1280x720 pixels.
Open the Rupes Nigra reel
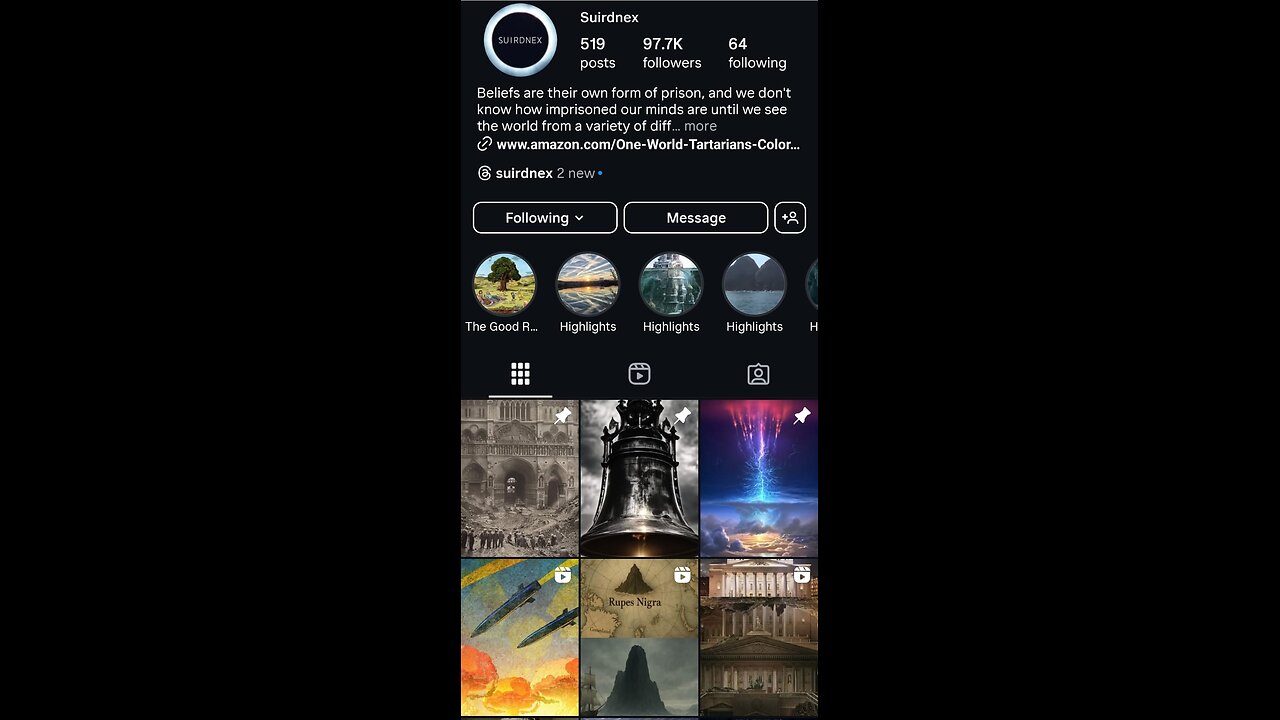[x=639, y=638]
